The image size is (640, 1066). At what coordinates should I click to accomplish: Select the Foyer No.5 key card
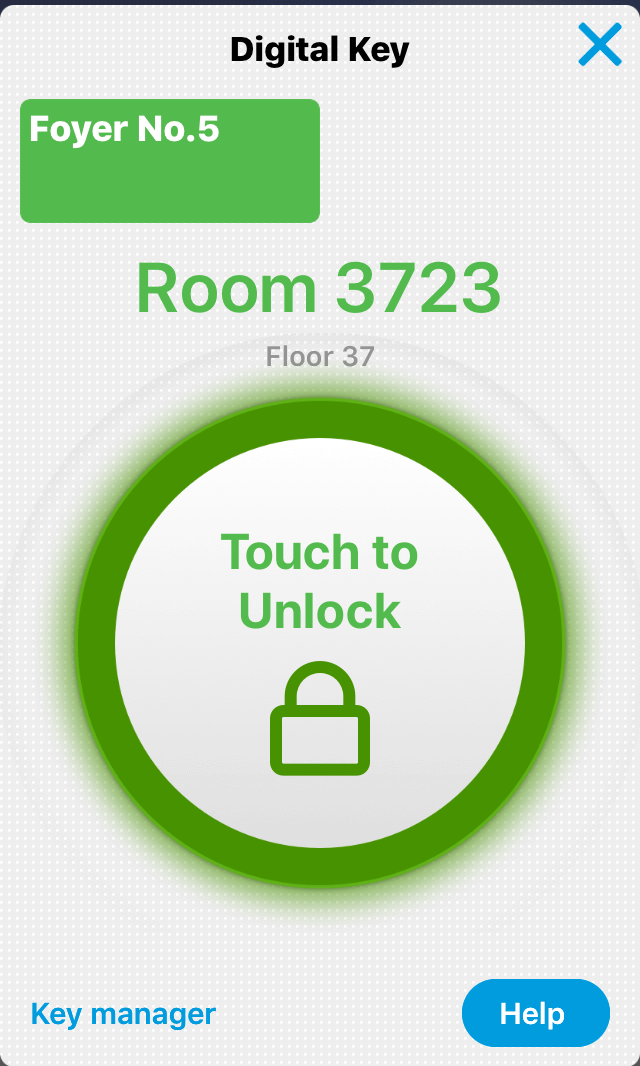(x=170, y=160)
